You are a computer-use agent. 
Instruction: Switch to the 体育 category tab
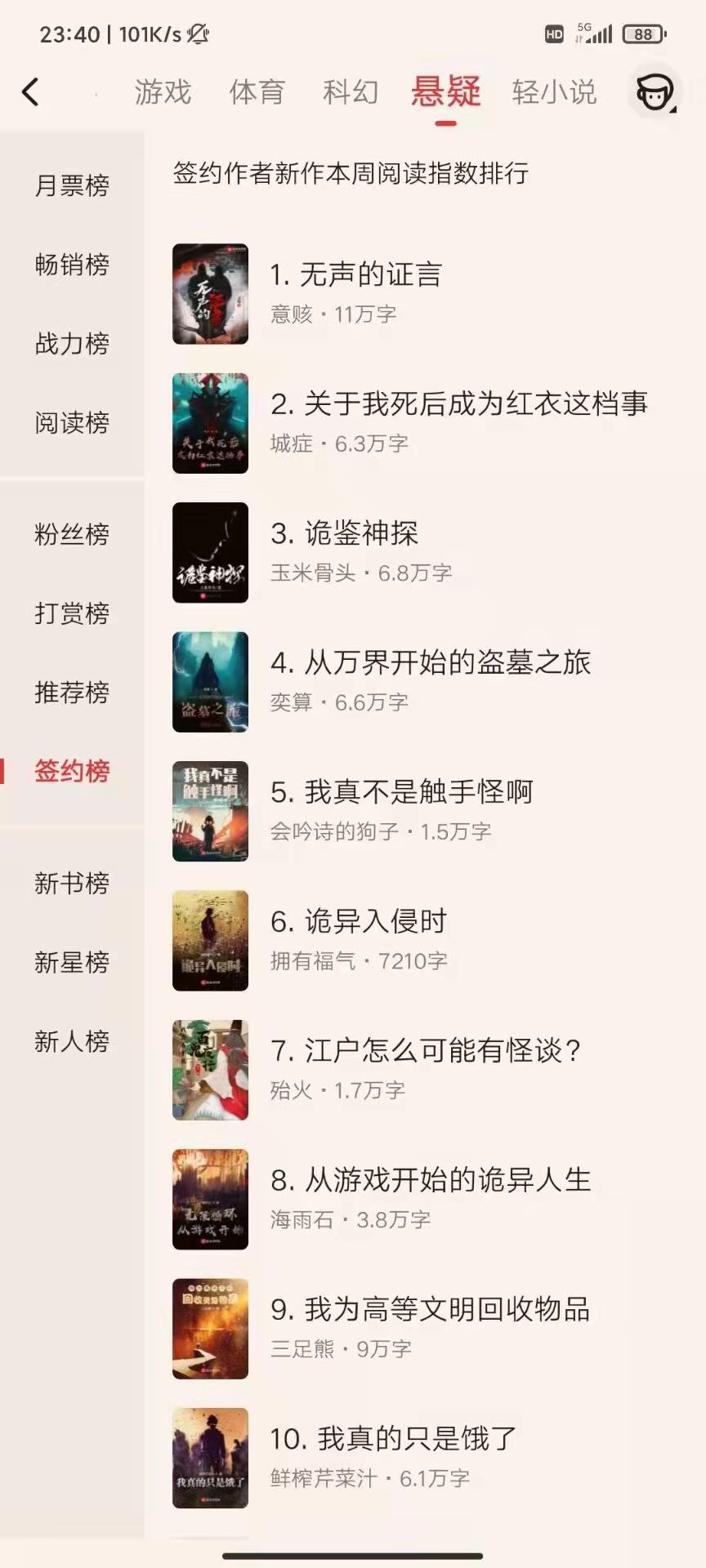click(256, 92)
